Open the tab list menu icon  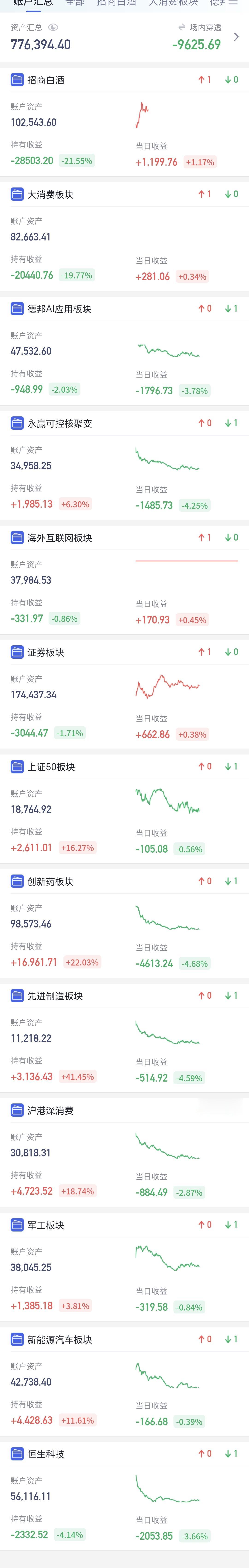point(233,3)
